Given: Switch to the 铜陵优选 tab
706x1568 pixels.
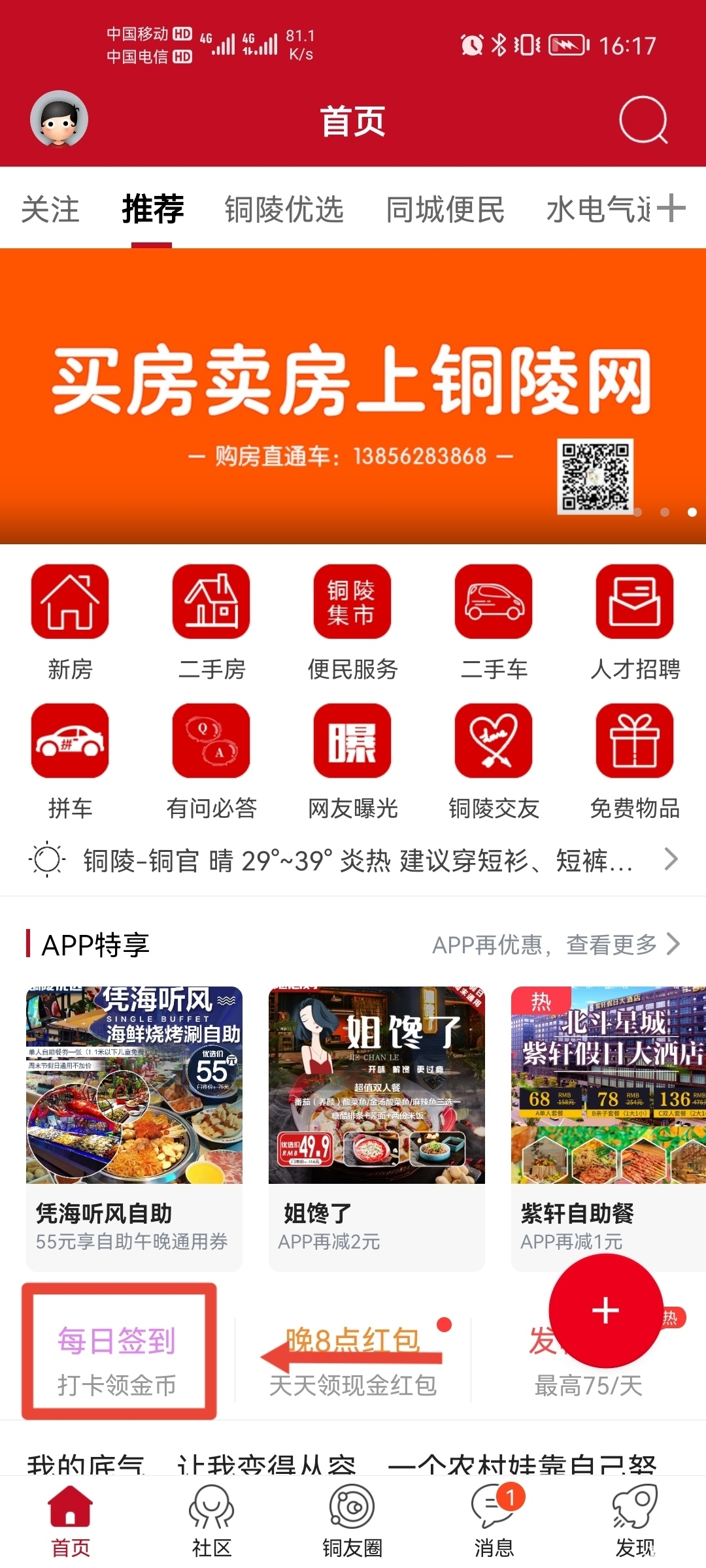Looking at the screenshot, I should click(x=284, y=210).
